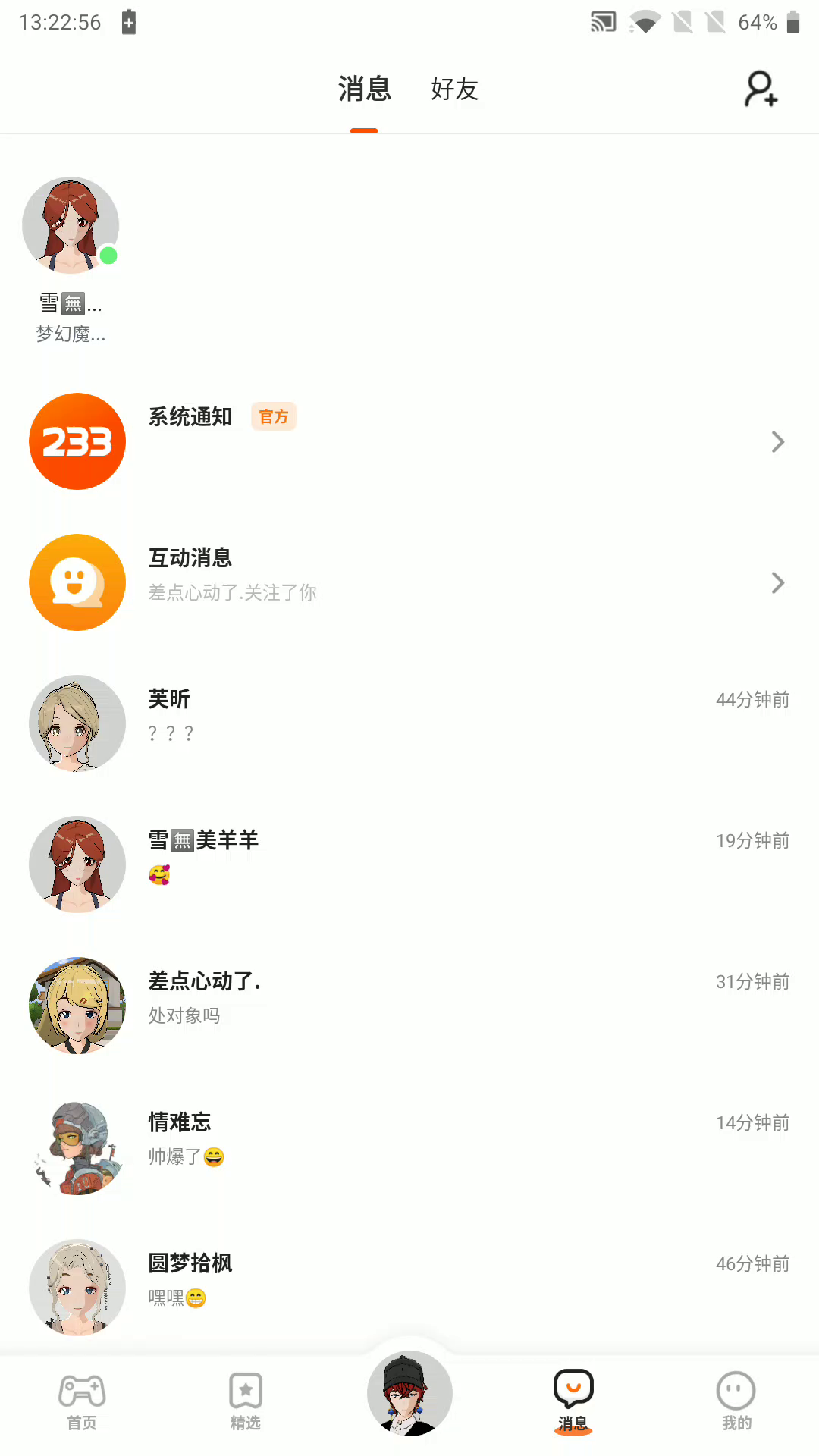819x1456 pixels.
Task: Open the online friend 雪 avatar
Action: 71,225
